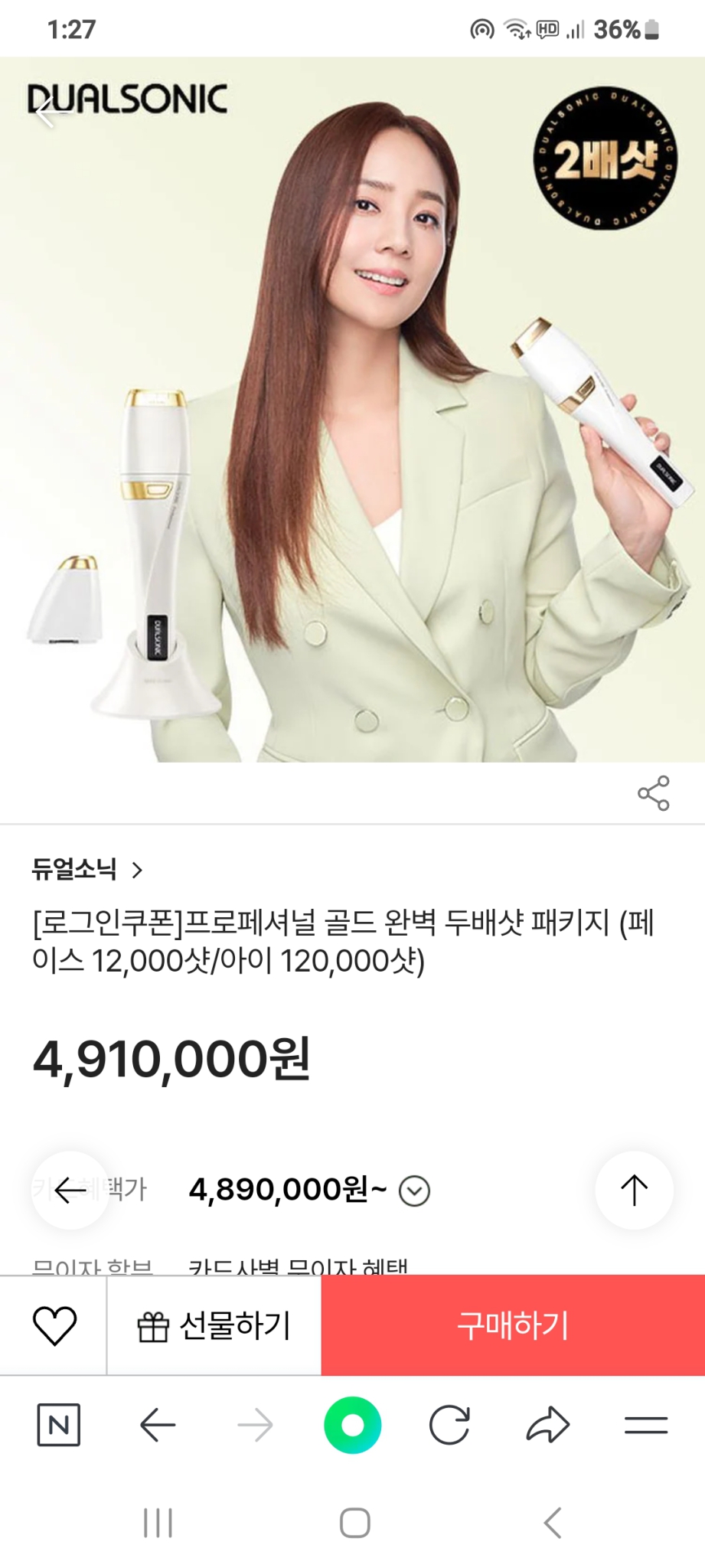Open recent apps with the recents key

tap(157, 1522)
